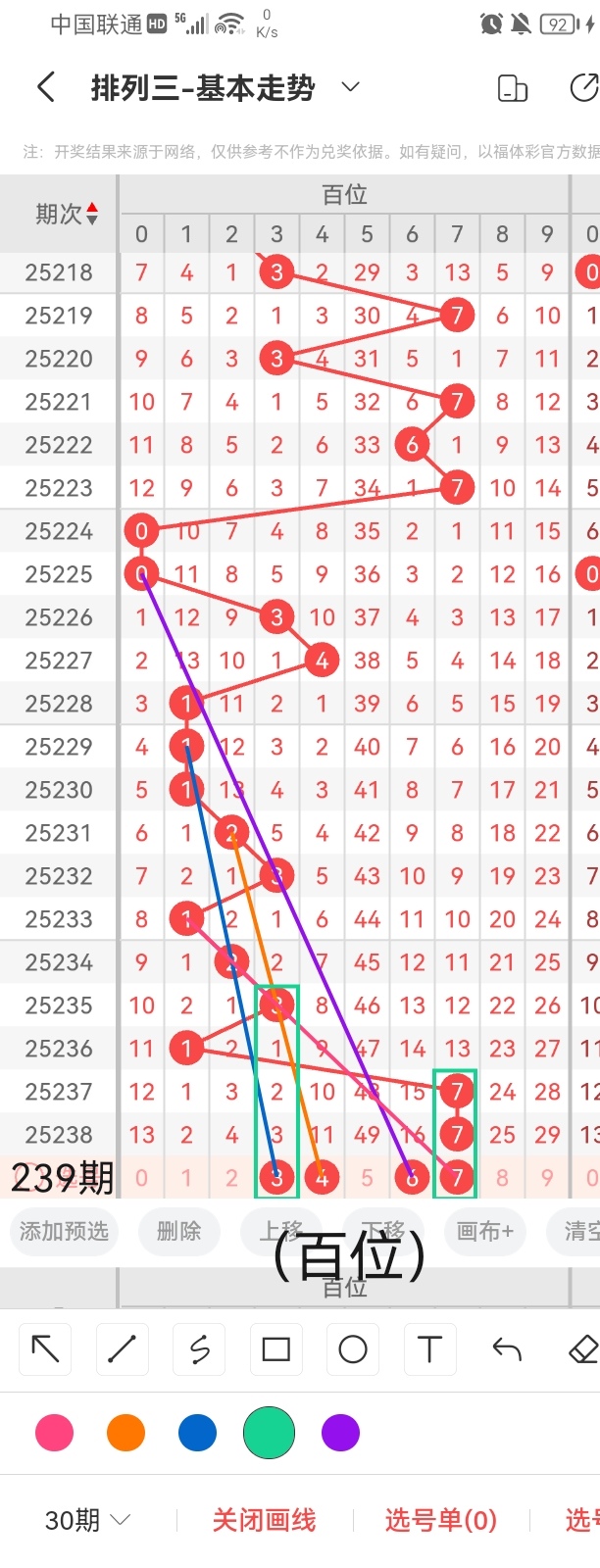Undo the last drawing stroke
This screenshot has height=1568, width=600.
[506, 1349]
